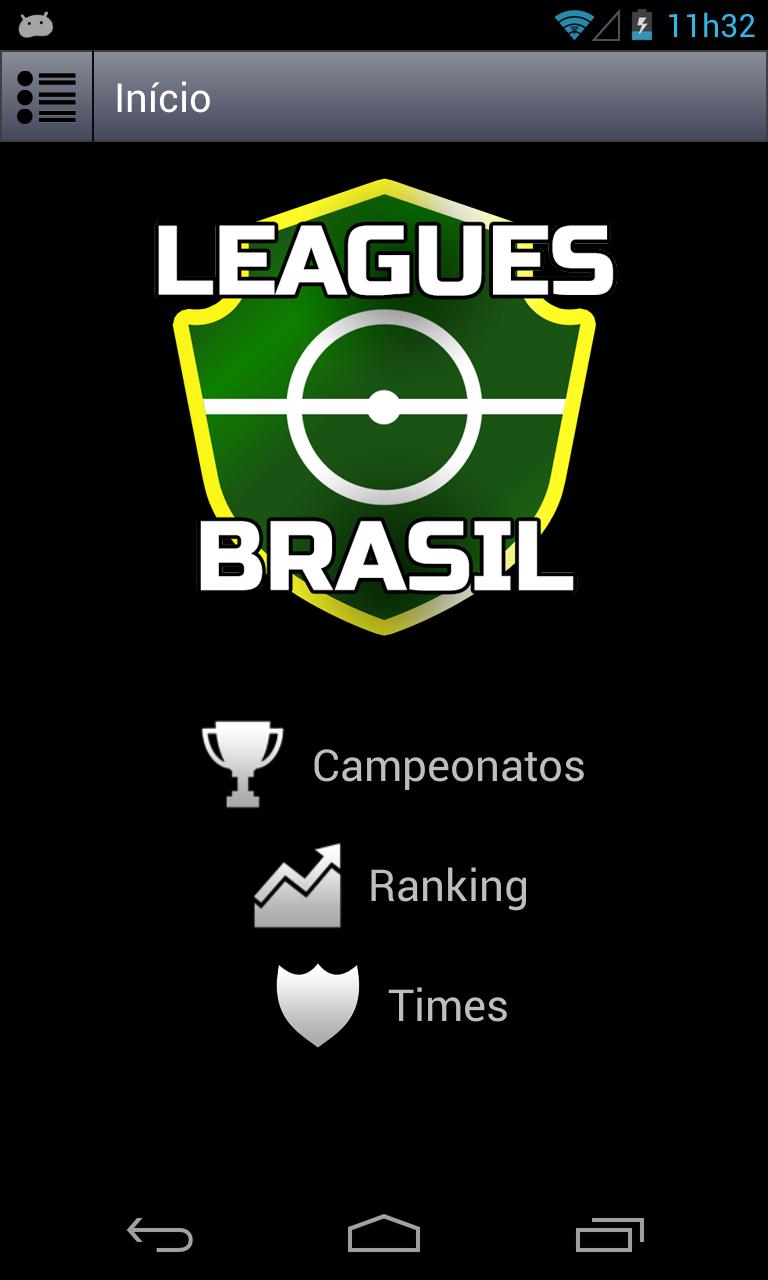Tap the Home navigation icon
768x1280 pixels.
pyautogui.click(x=383, y=1236)
